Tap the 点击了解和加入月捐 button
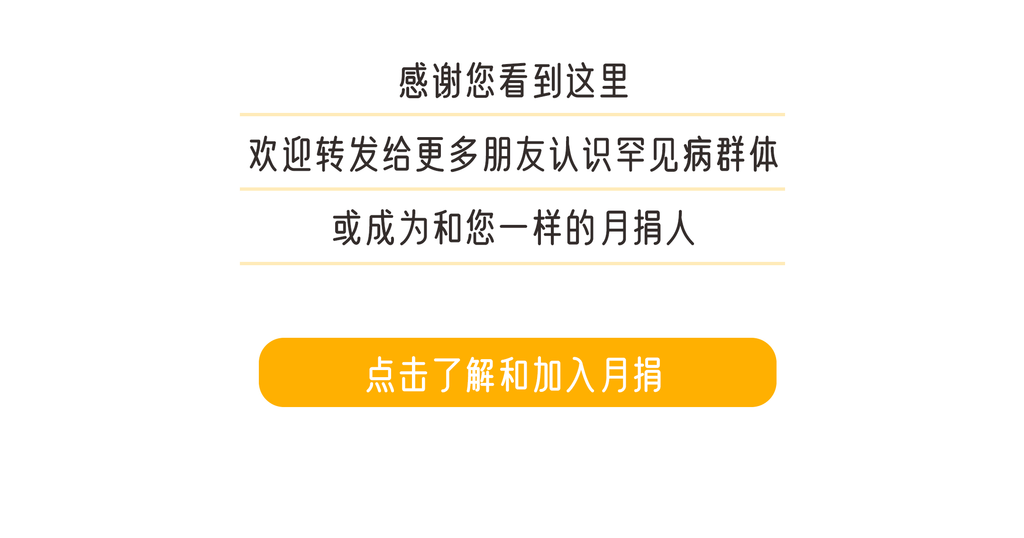 click(x=517, y=373)
